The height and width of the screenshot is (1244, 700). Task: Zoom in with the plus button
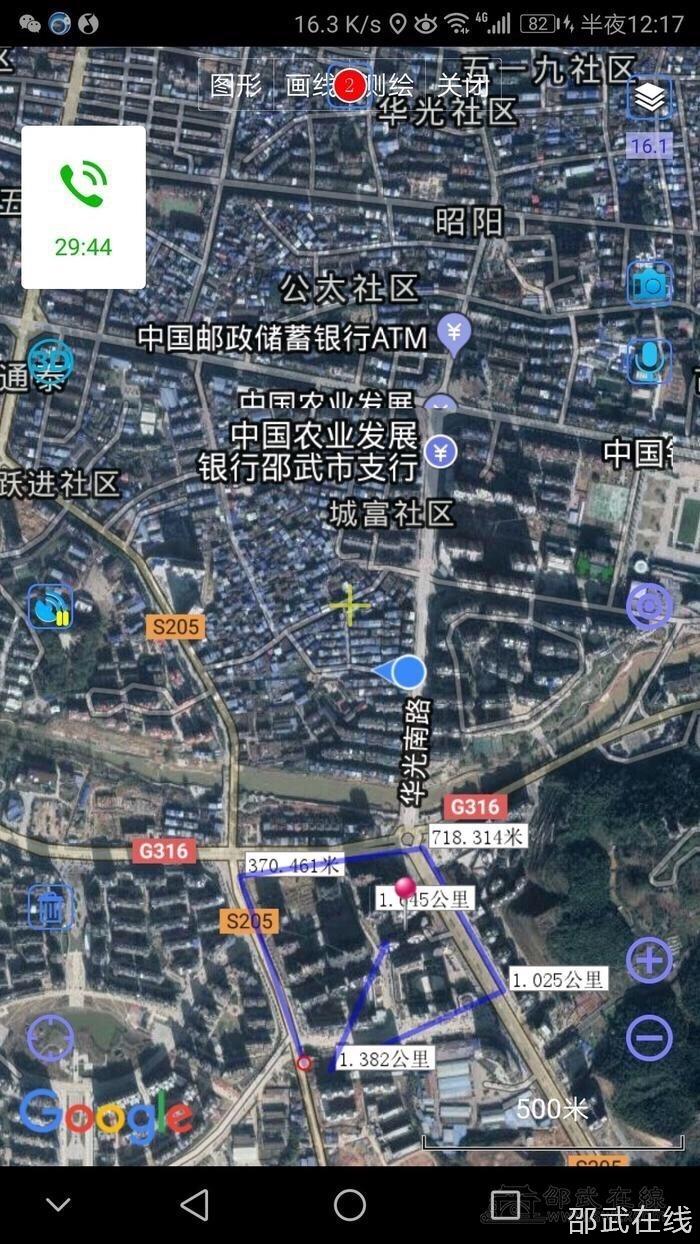(x=650, y=961)
